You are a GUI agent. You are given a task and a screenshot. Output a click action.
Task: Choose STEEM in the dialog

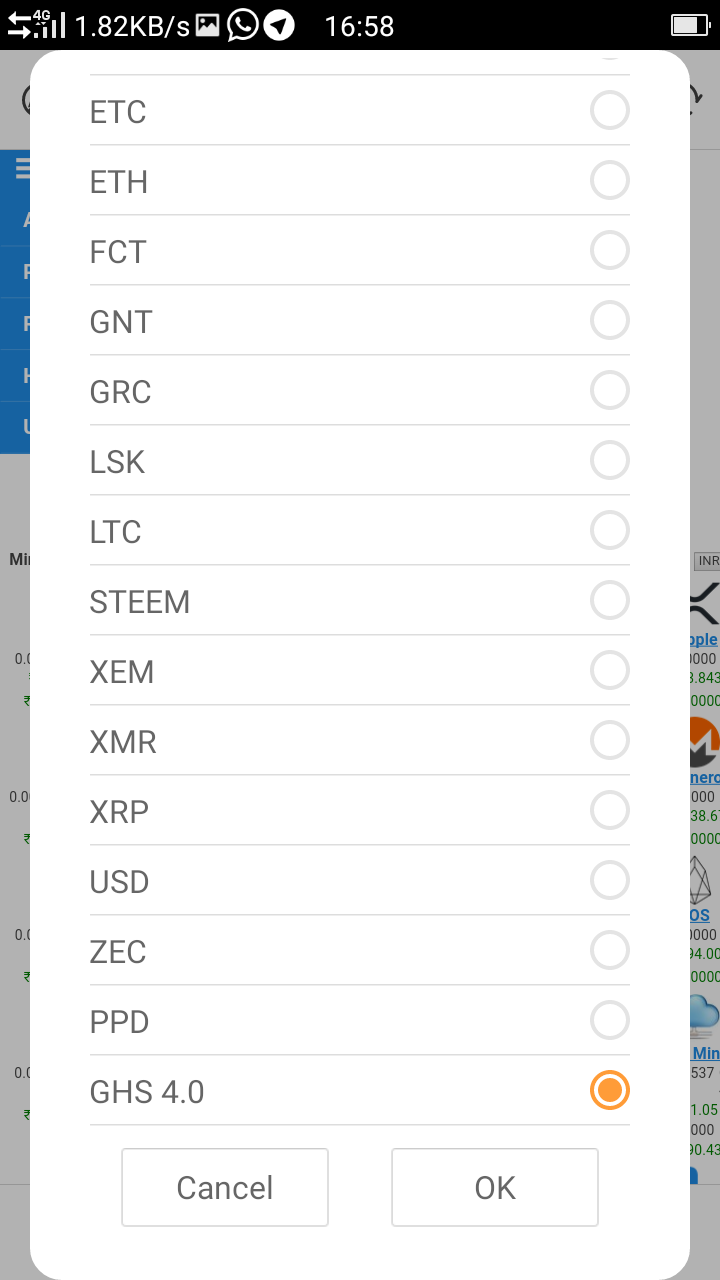tap(360, 600)
